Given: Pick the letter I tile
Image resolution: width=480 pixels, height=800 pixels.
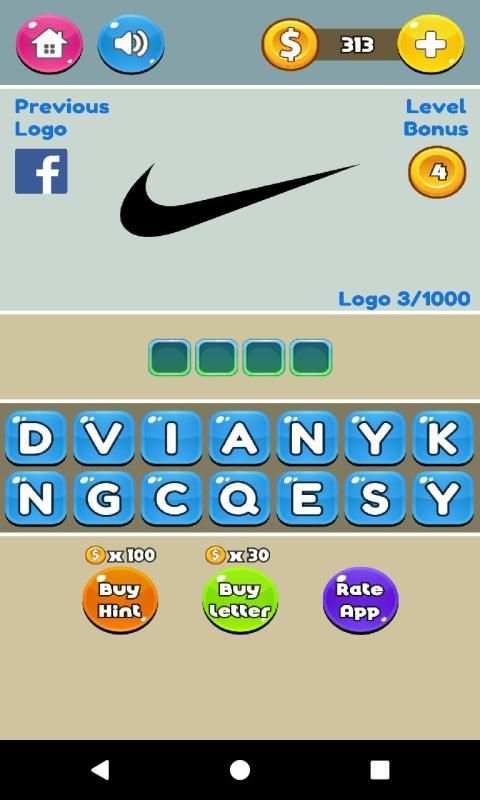Looking at the screenshot, I should tap(171, 438).
